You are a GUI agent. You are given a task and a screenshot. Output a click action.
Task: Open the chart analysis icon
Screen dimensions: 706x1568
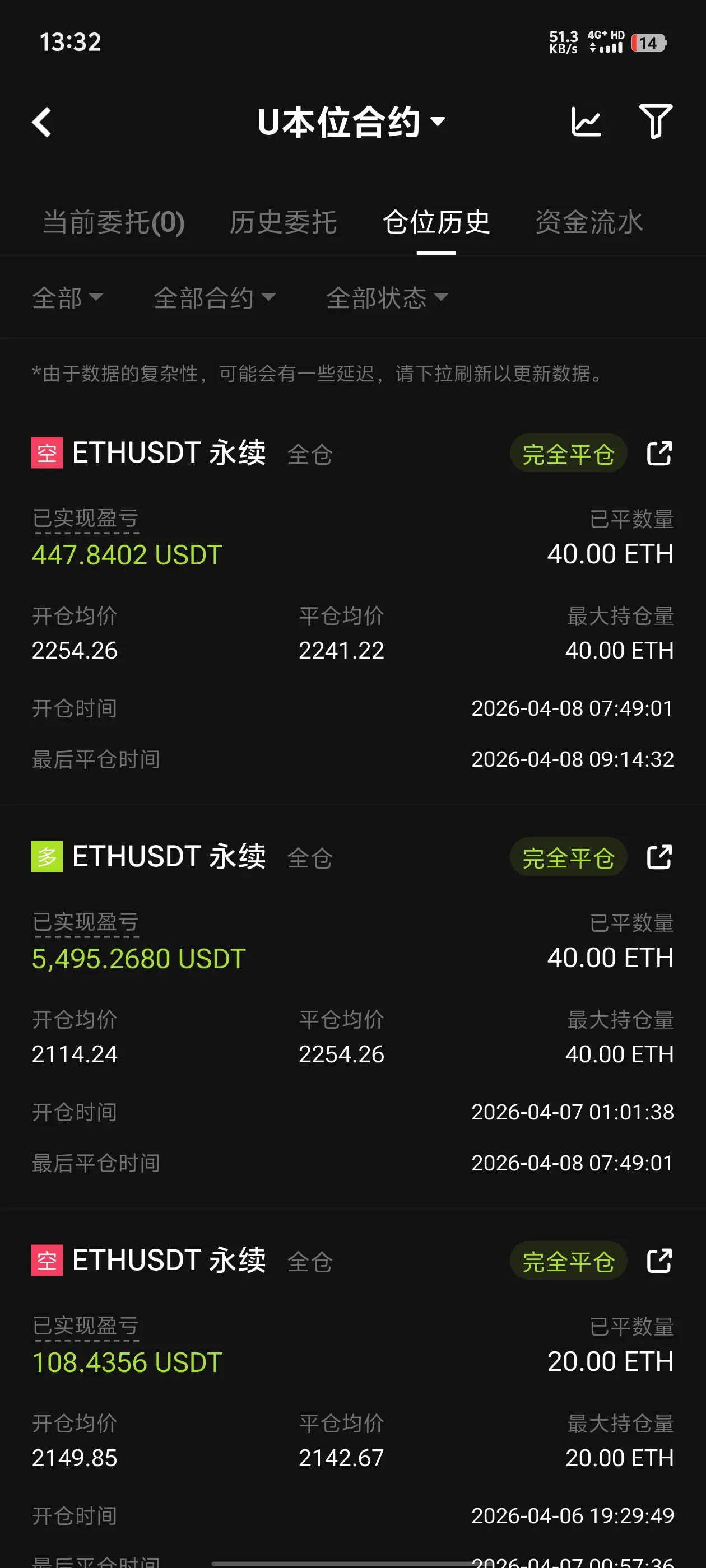586,122
